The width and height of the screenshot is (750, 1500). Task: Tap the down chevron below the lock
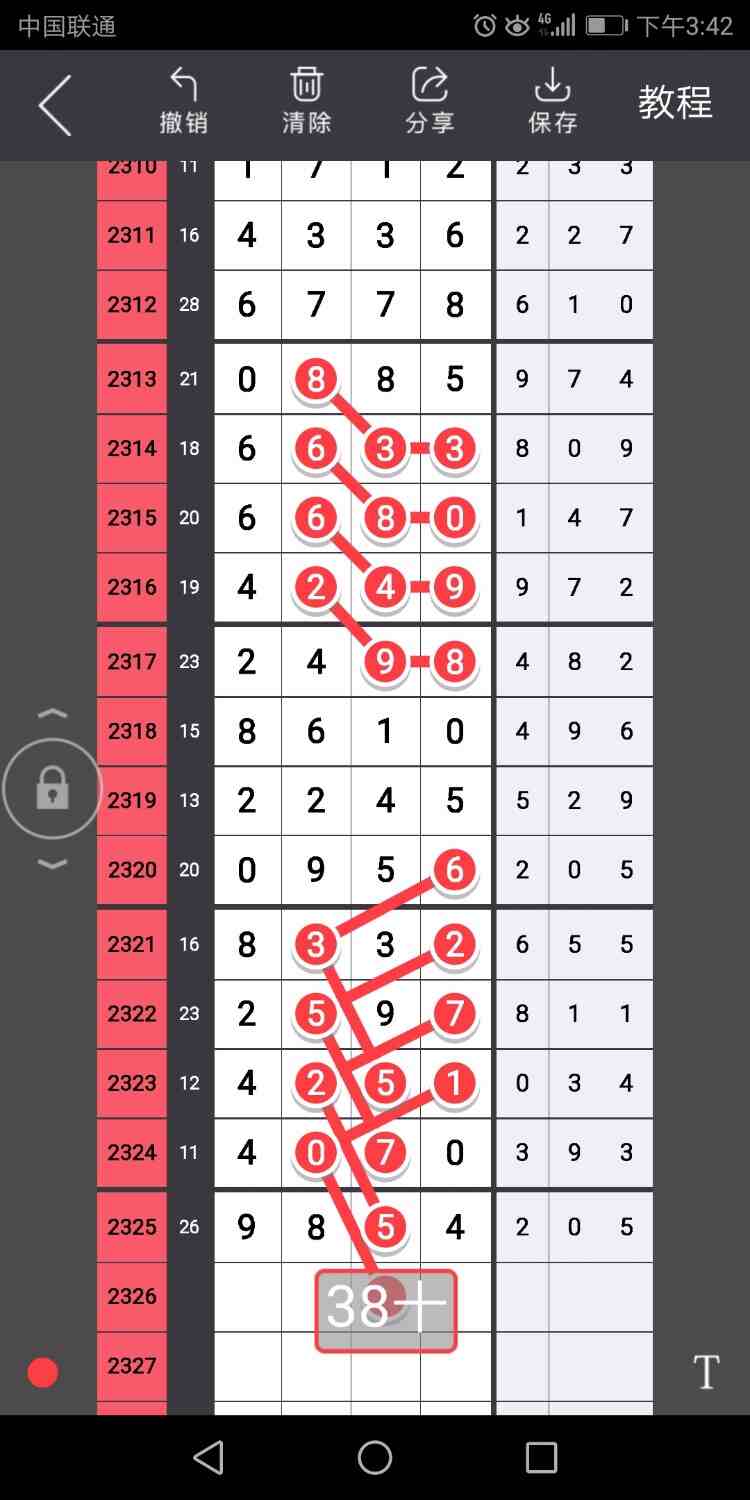(52, 865)
